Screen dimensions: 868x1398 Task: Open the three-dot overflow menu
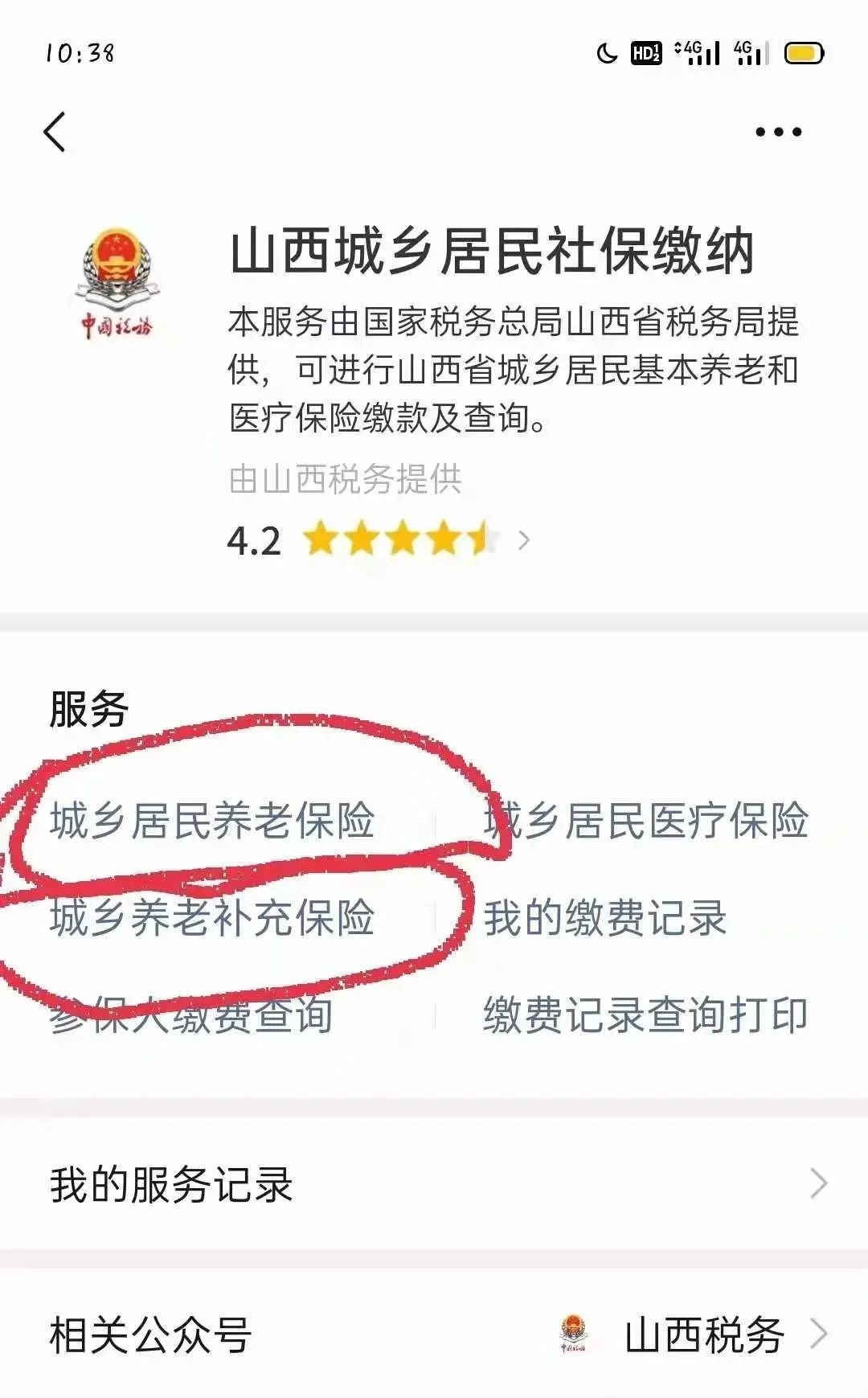778,133
